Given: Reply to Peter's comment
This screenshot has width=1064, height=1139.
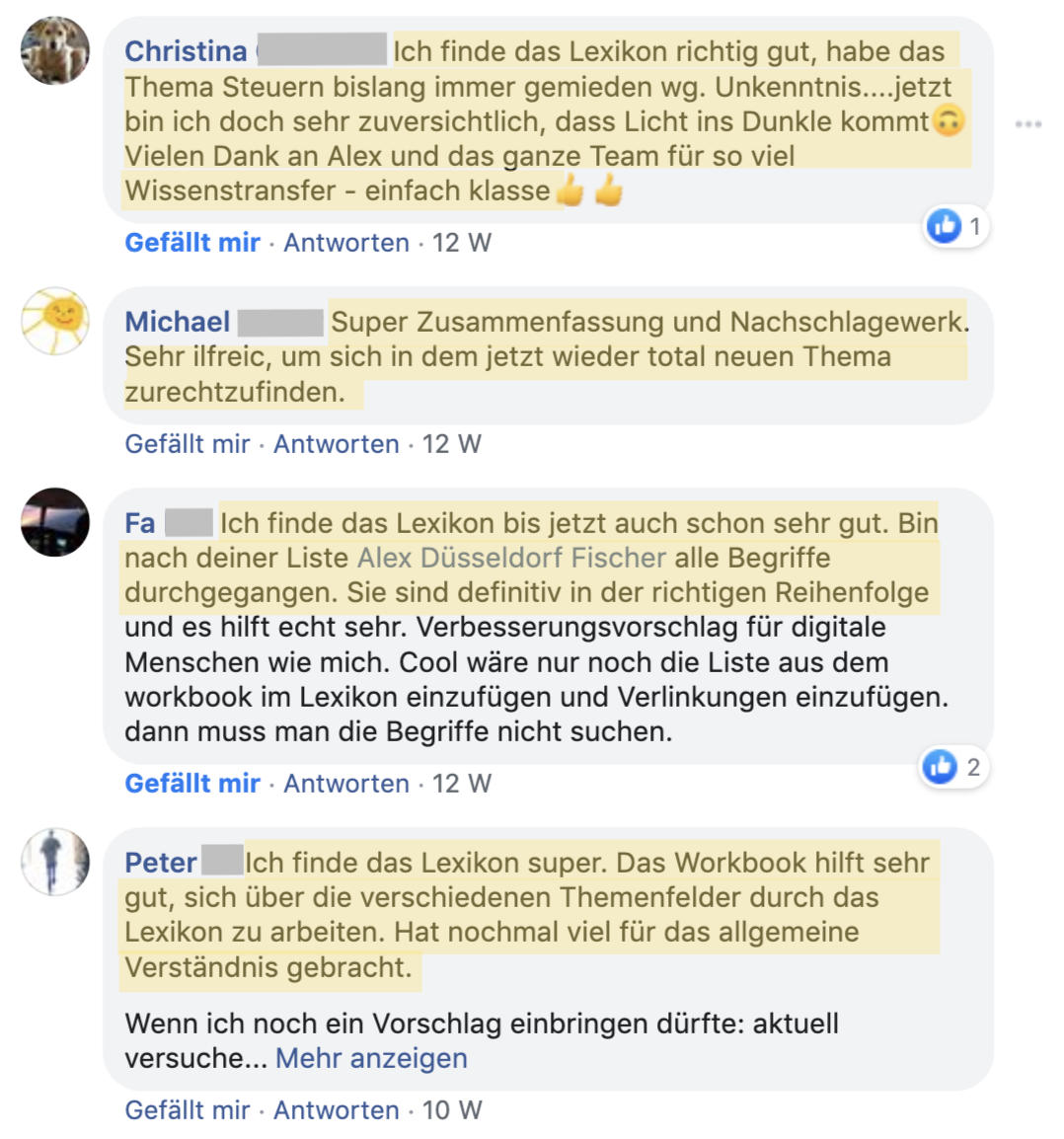Looking at the screenshot, I should pyautogui.click(x=336, y=1110).
